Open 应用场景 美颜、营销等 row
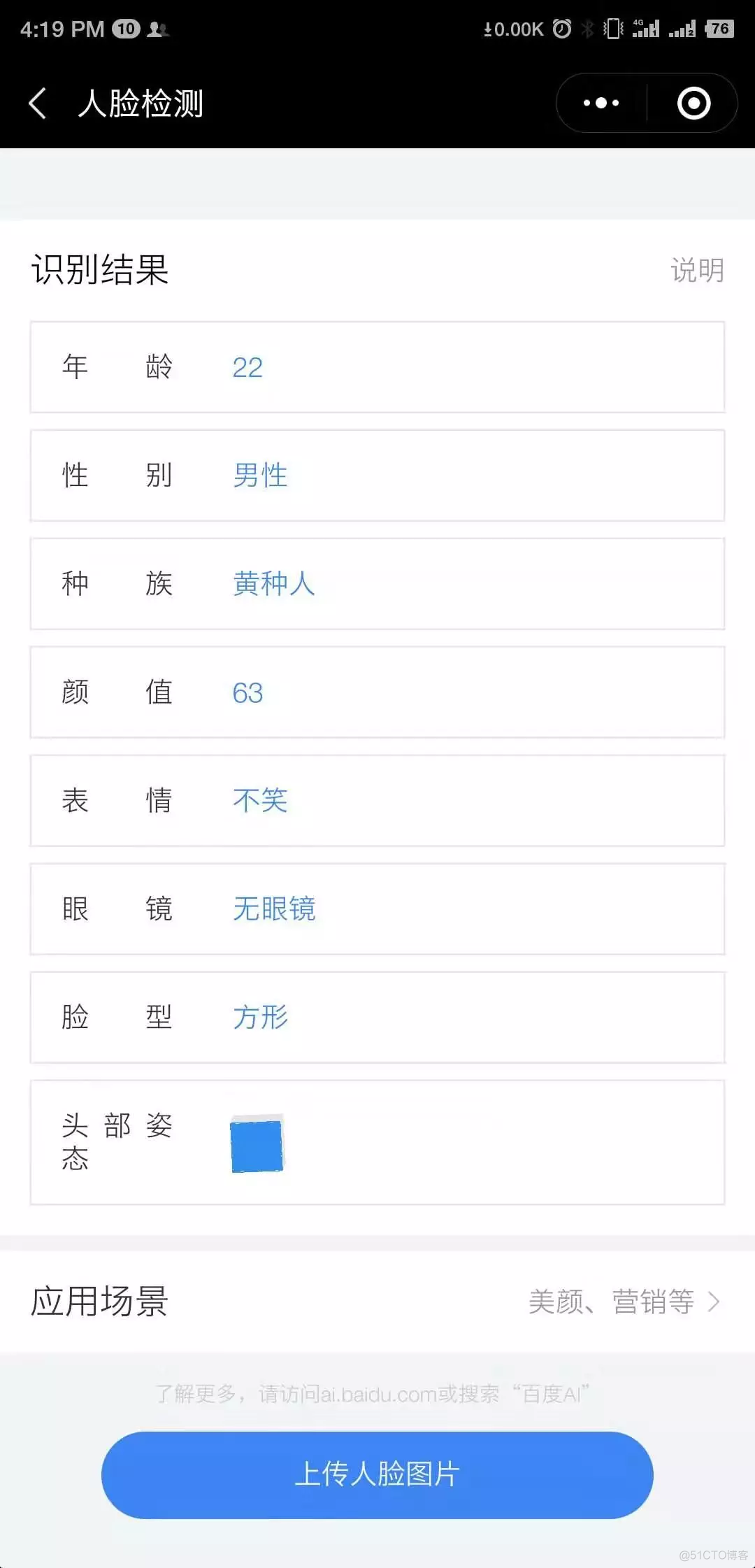Screen dimensions: 755x1568 (377, 1302)
